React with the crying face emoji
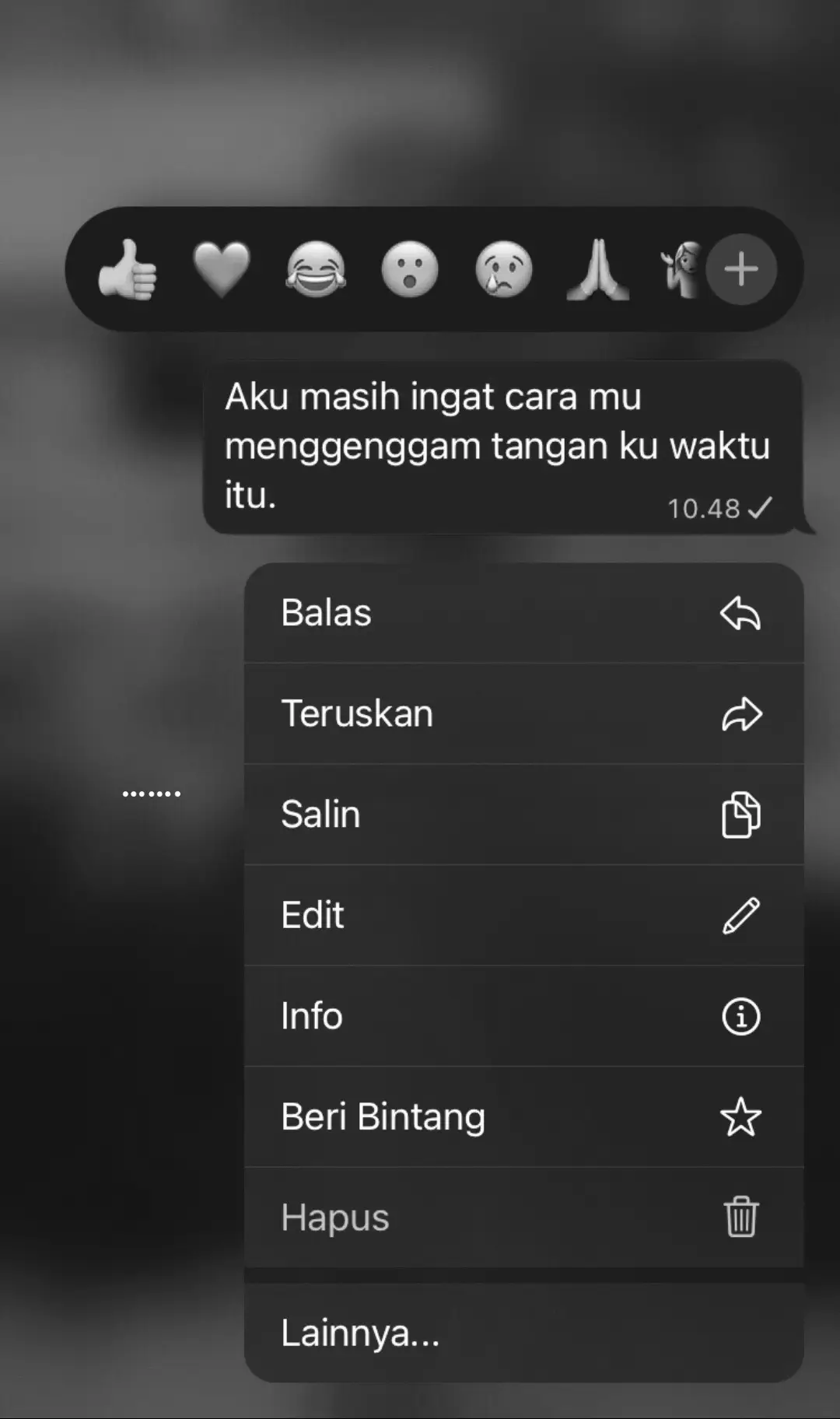840x1419 pixels. click(504, 269)
